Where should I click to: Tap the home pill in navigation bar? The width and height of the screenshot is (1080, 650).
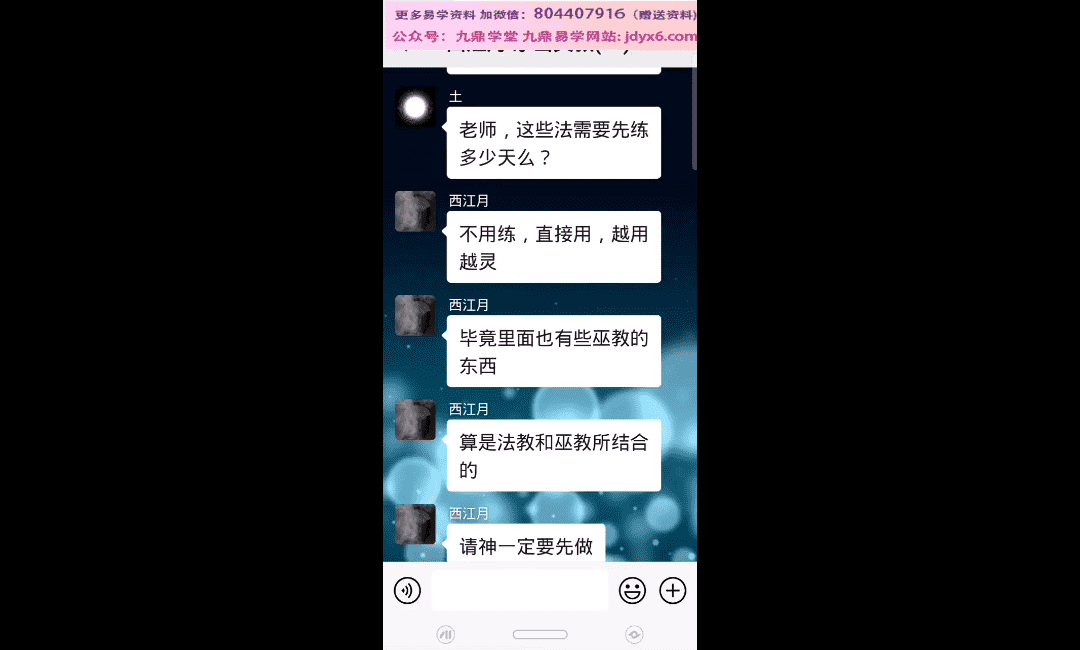tap(540, 634)
